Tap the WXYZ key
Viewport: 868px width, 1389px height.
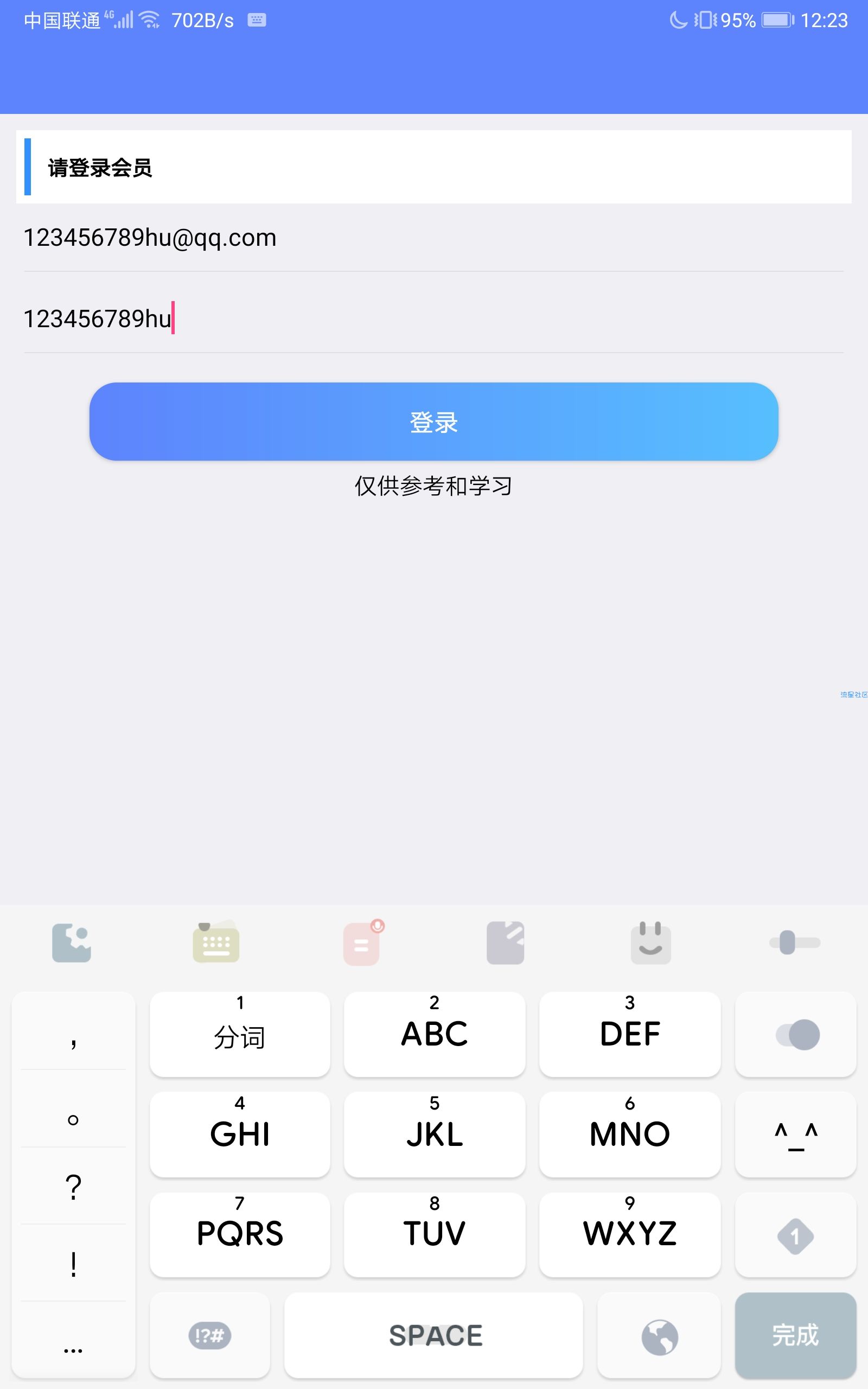point(630,1234)
